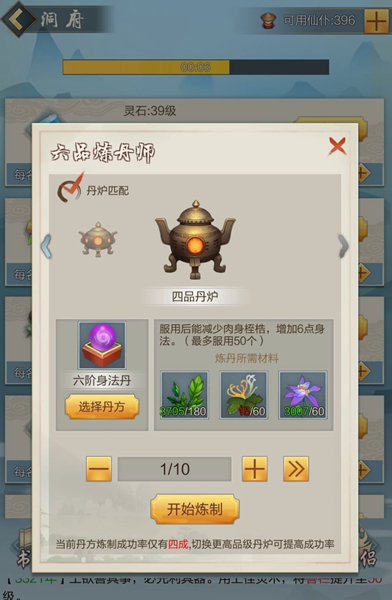This screenshot has width=392, height=600.
Task: Set quantity to maximum with double arrow
Action: (296, 469)
